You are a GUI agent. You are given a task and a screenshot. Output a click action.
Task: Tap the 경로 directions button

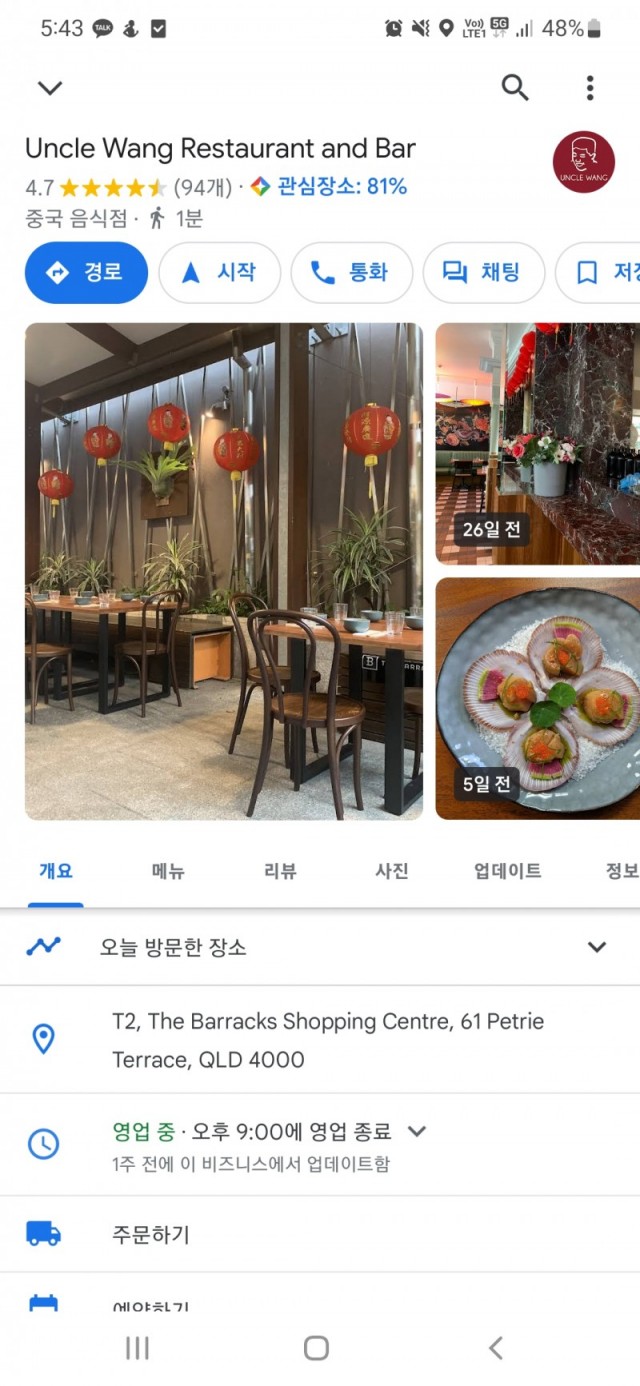click(x=86, y=272)
